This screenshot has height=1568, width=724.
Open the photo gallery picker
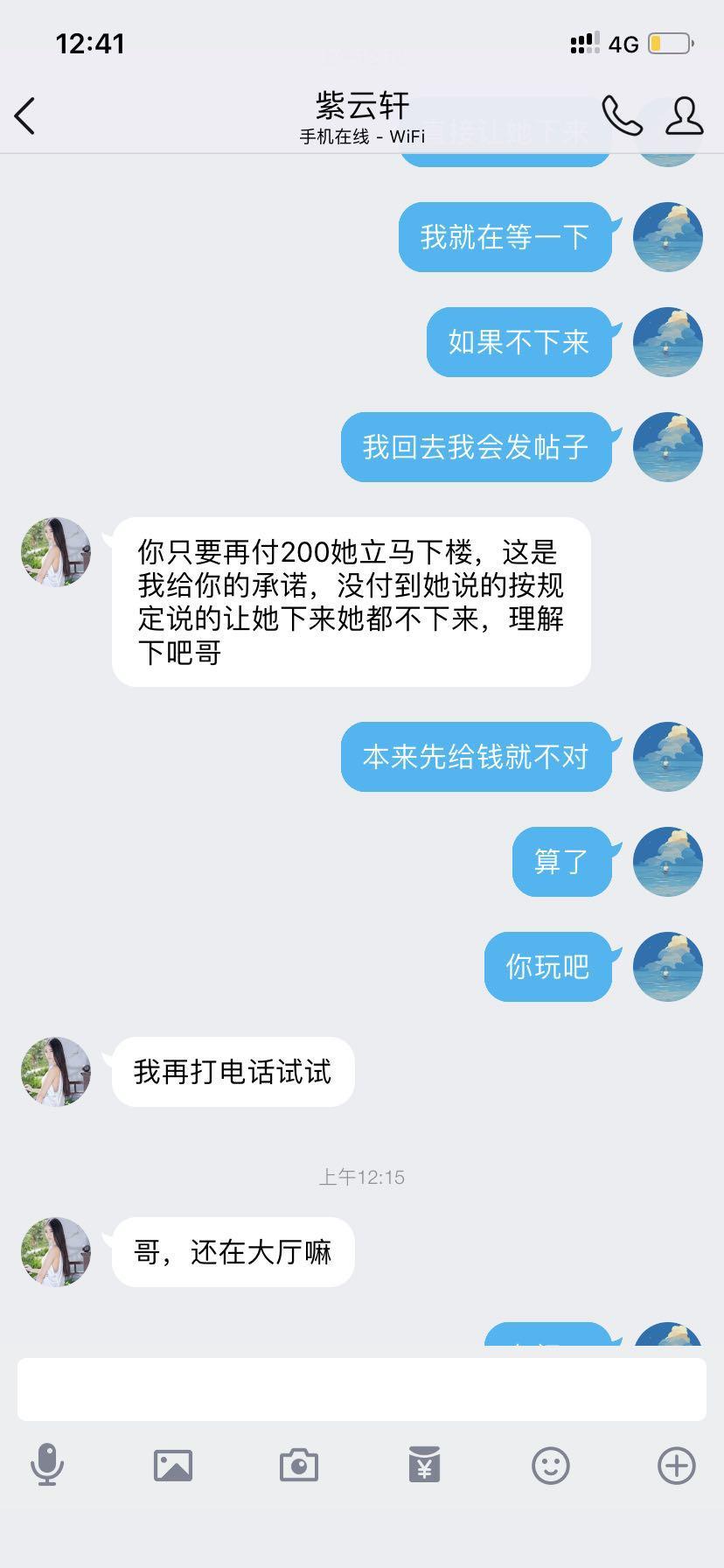(173, 1465)
